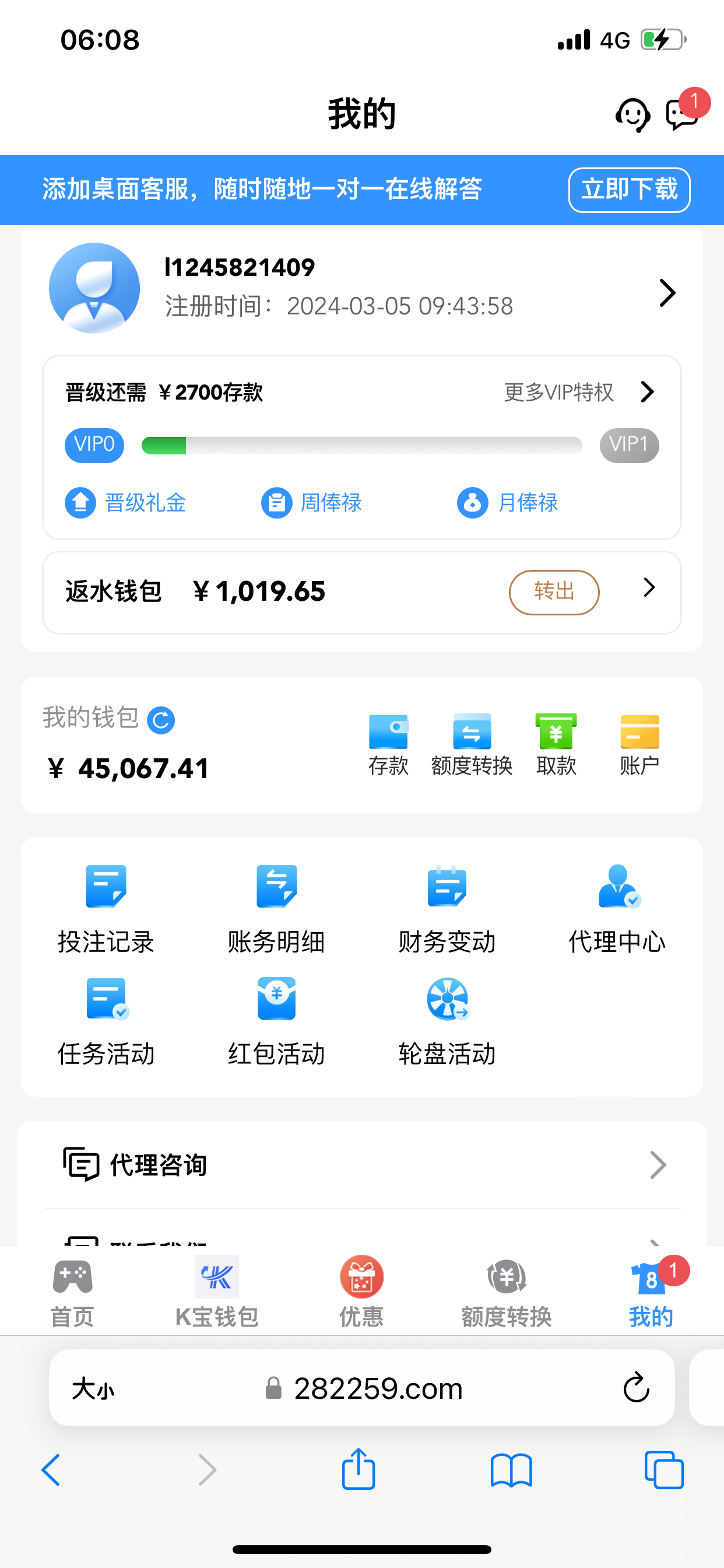
Task: Open 账务明细 account details
Action: point(276,908)
